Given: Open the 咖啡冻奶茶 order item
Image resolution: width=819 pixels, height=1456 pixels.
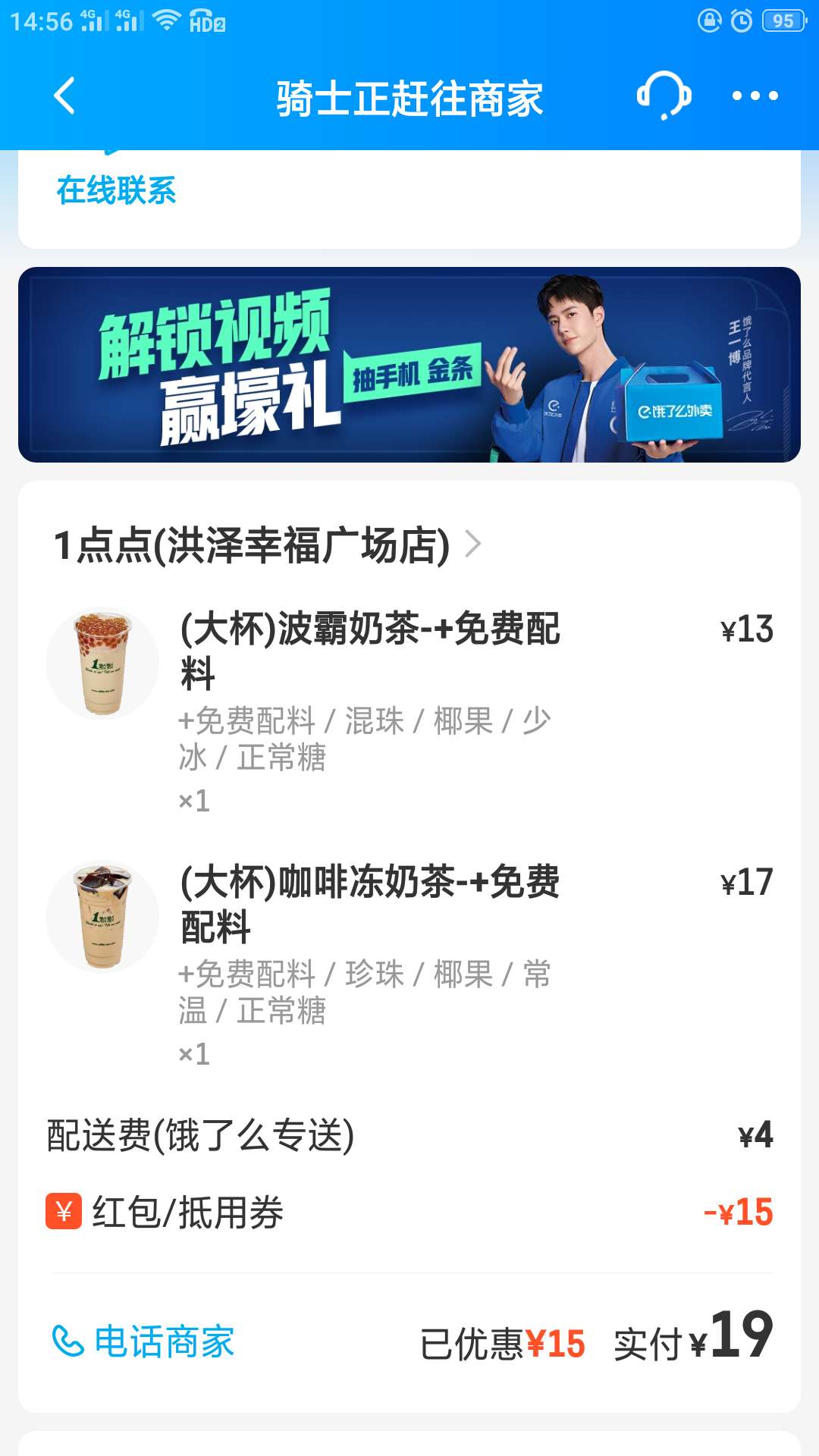Looking at the screenshot, I should (409, 965).
